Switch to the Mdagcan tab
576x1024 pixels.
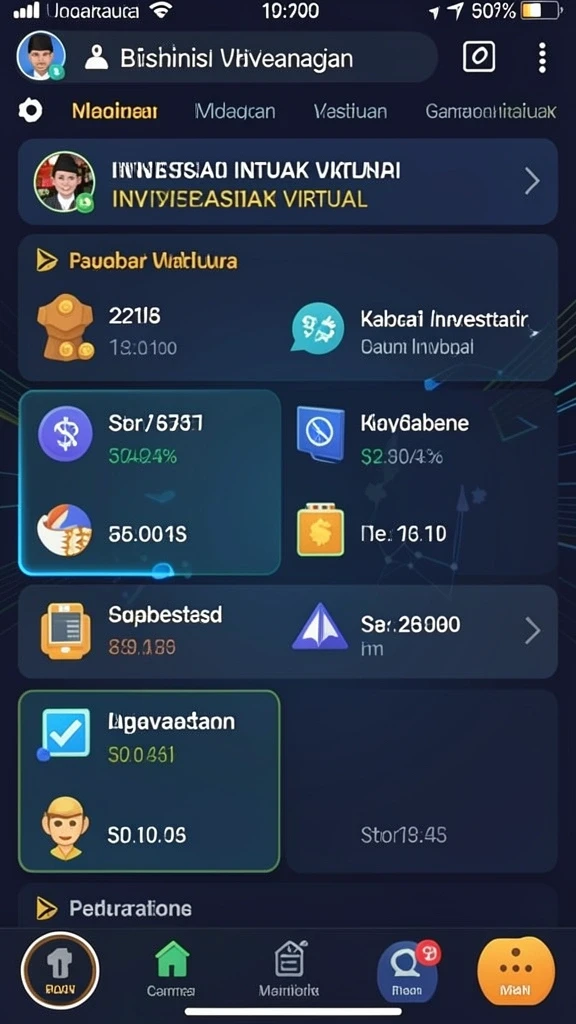234,111
